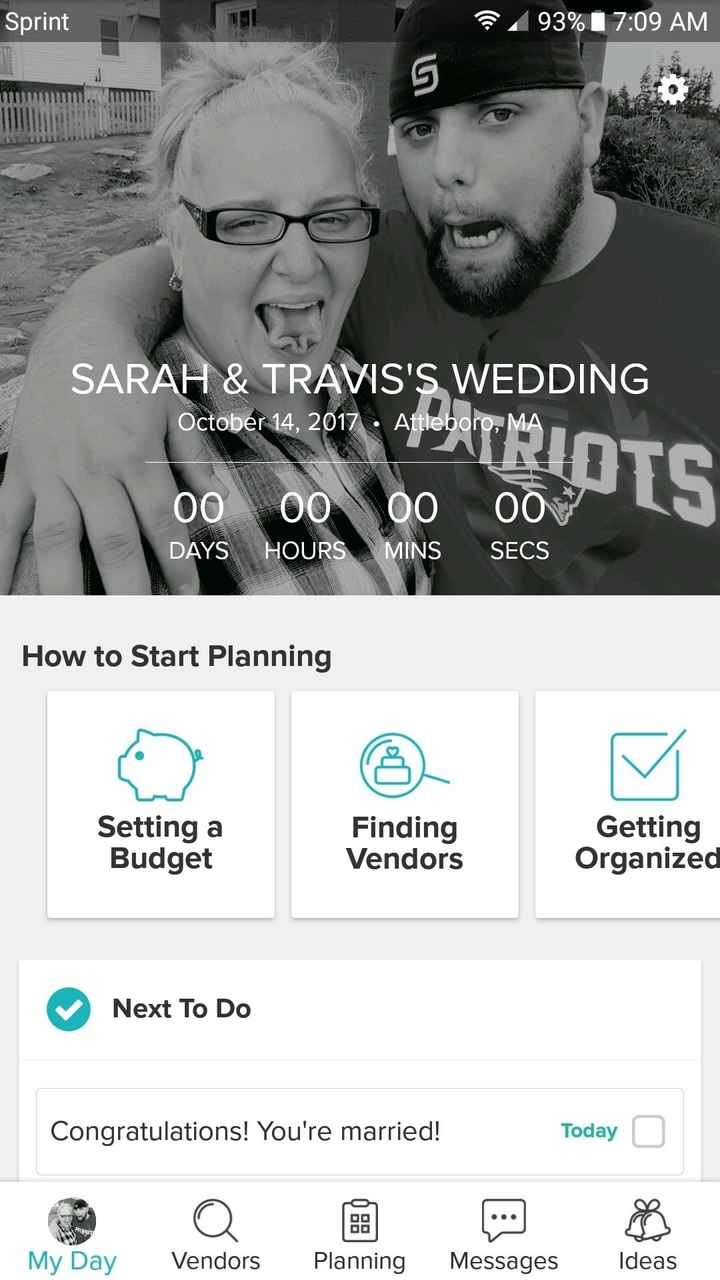This screenshot has height=1280, width=720.
Task: Select the My Day tab
Action: click(72, 1234)
